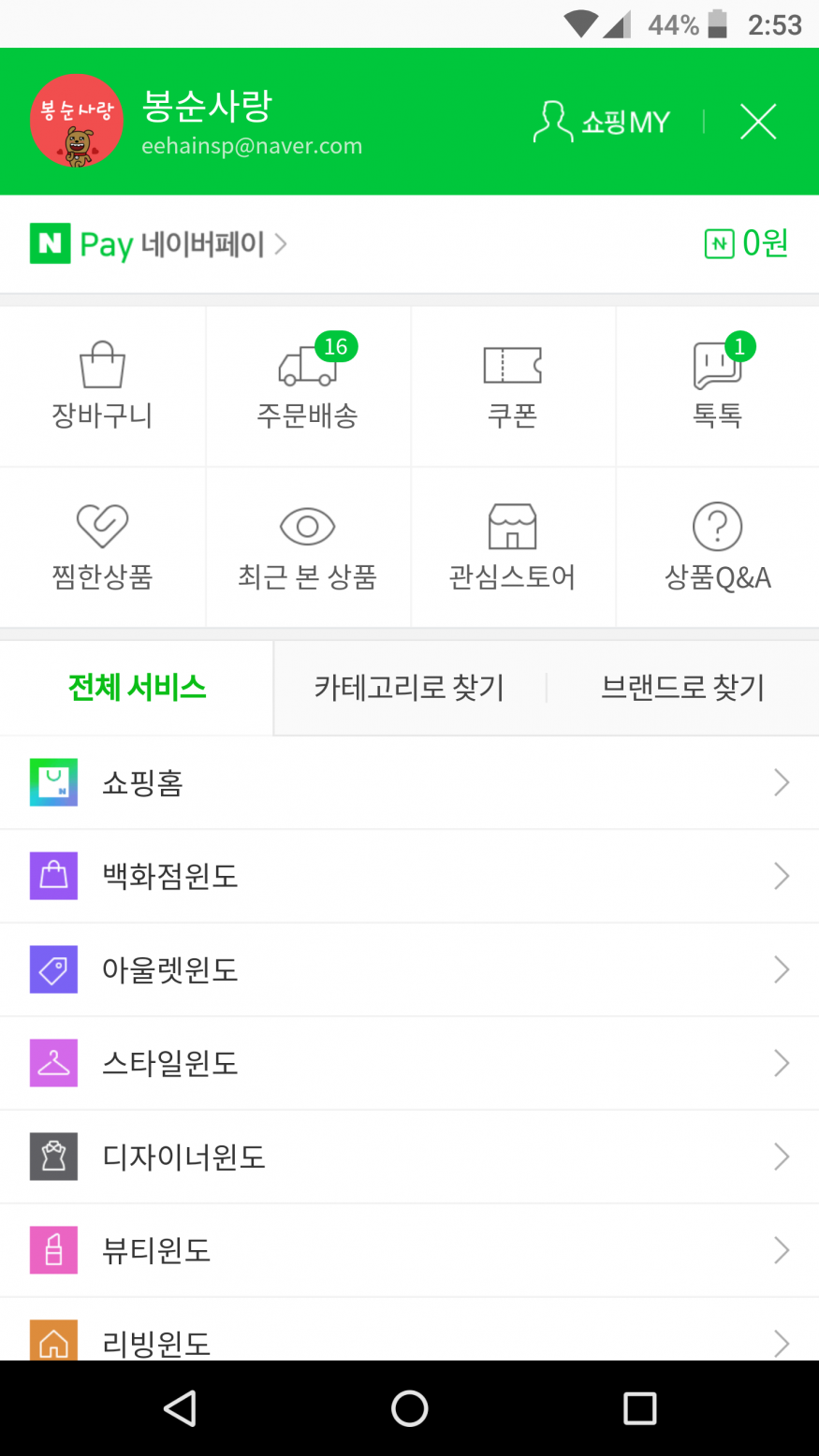Switch to 브랜드로 찾기 tab
The height and width of the screenshot is (1456, 819).
[682, 688]
